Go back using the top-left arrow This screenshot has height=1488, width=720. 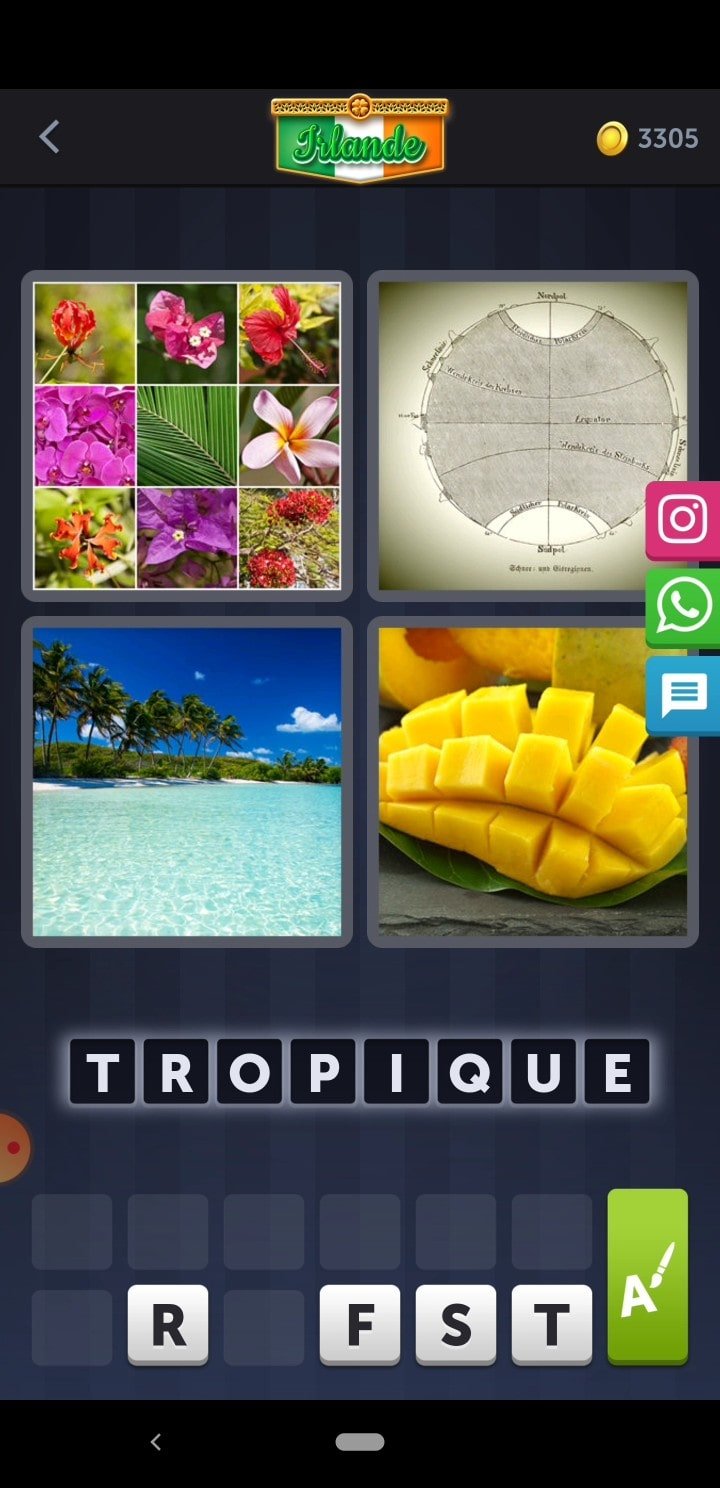pyautogui.click(x=49, y=137)
